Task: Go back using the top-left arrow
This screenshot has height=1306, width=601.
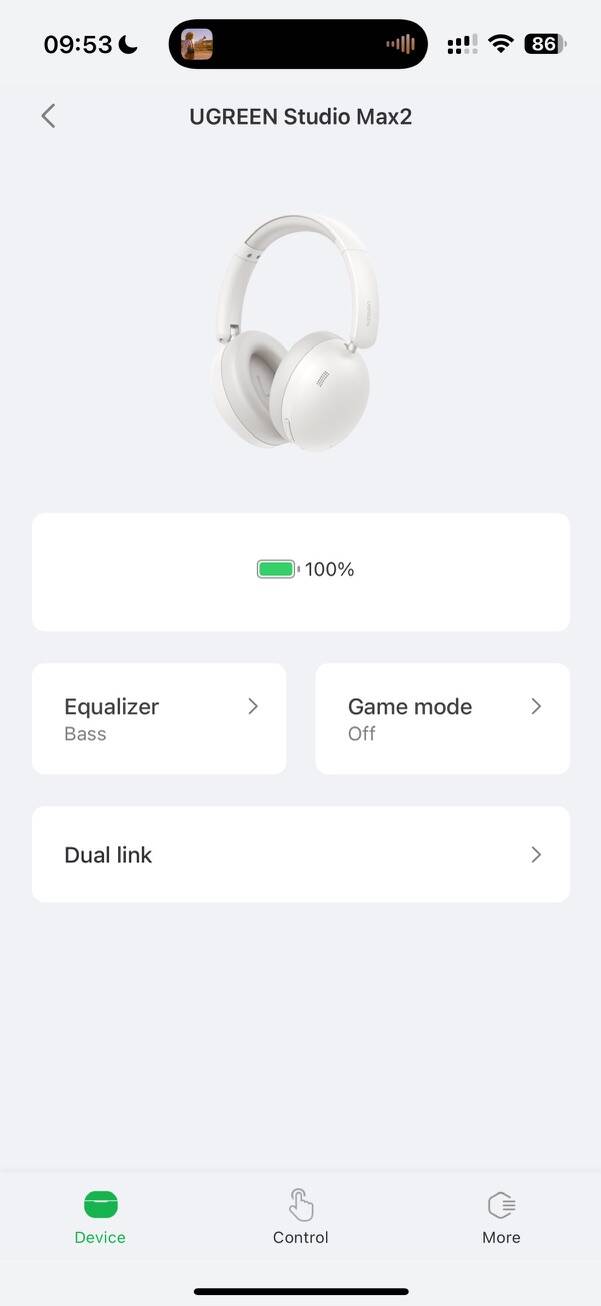Action: click(x=48, y=116)
